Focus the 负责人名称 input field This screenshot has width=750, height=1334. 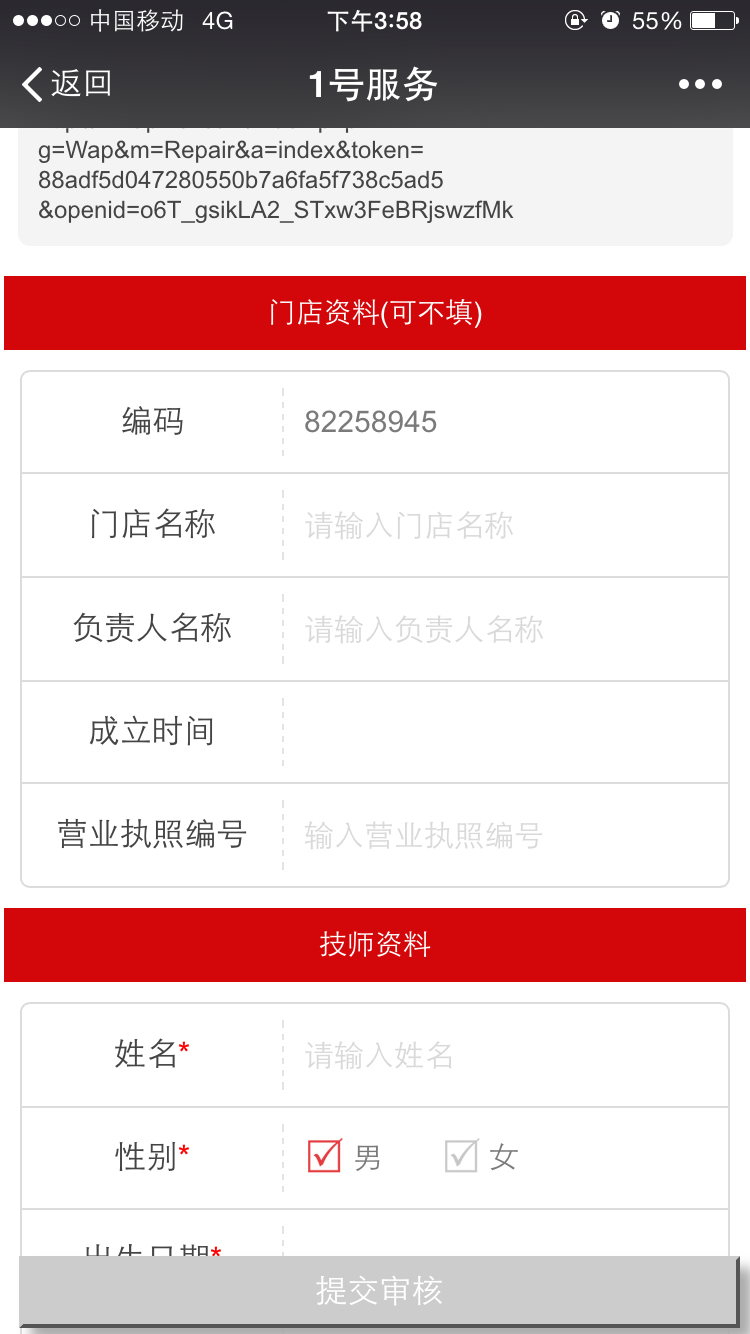505,629
